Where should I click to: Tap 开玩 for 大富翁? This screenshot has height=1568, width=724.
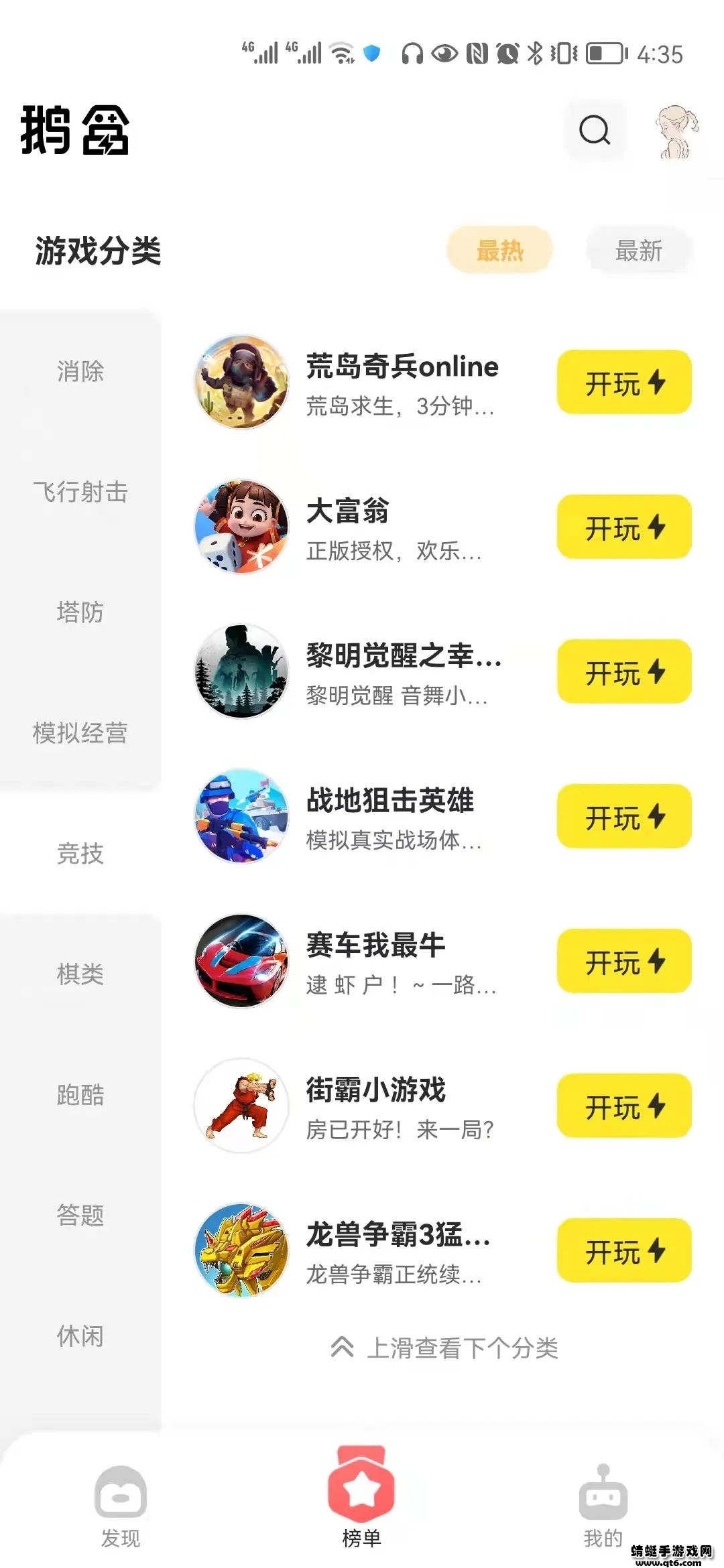[x=624, y=527]
